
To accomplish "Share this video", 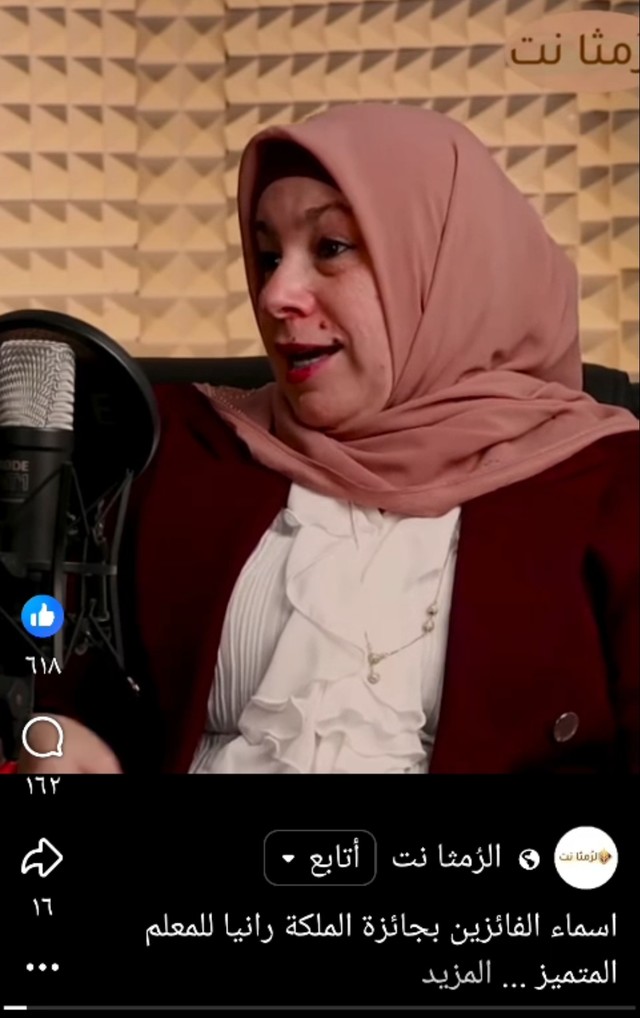I will click(x=42, y=858).
